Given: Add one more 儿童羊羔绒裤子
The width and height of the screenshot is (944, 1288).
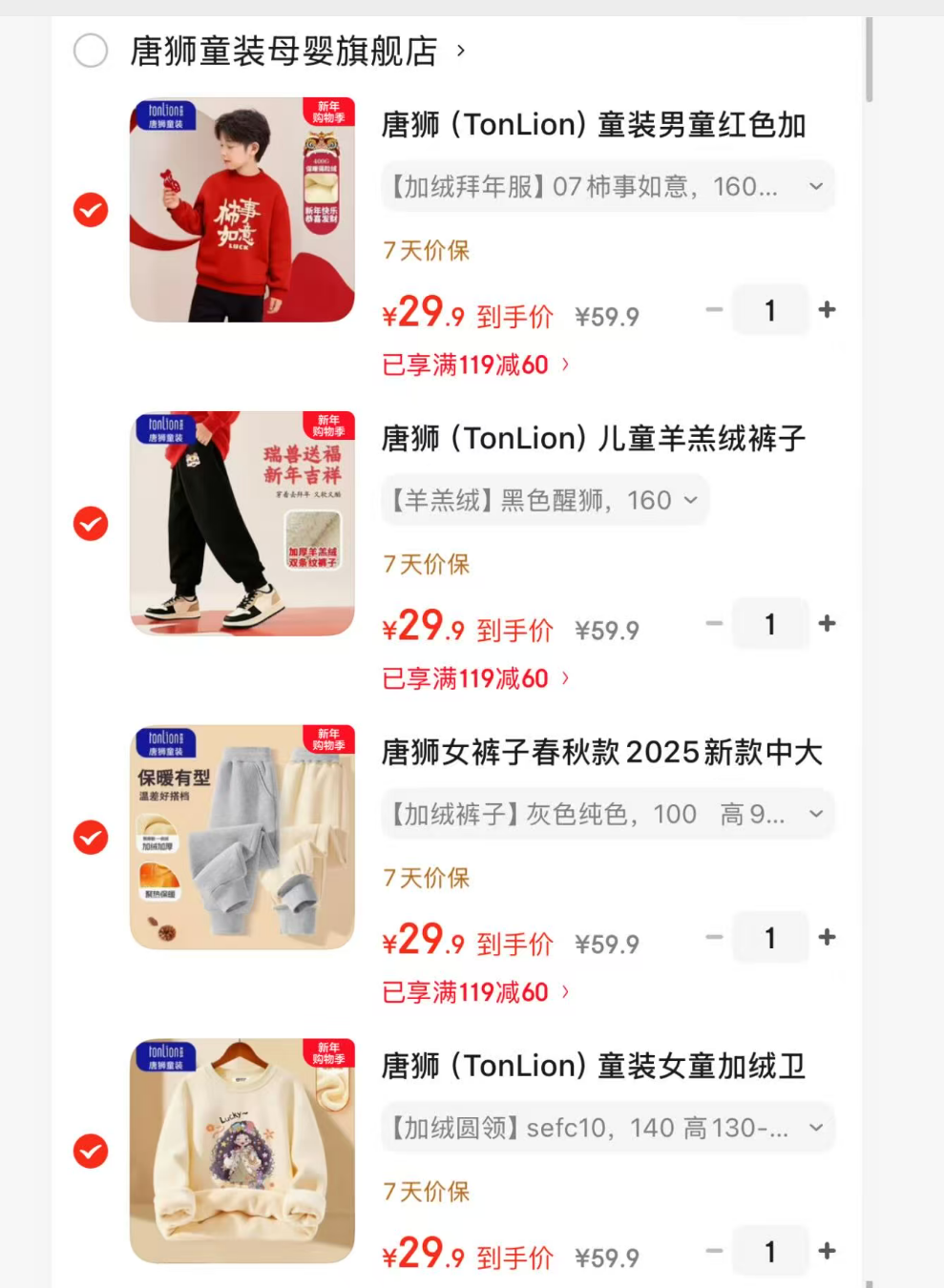Looking at the screenshot, I should 827,624.
